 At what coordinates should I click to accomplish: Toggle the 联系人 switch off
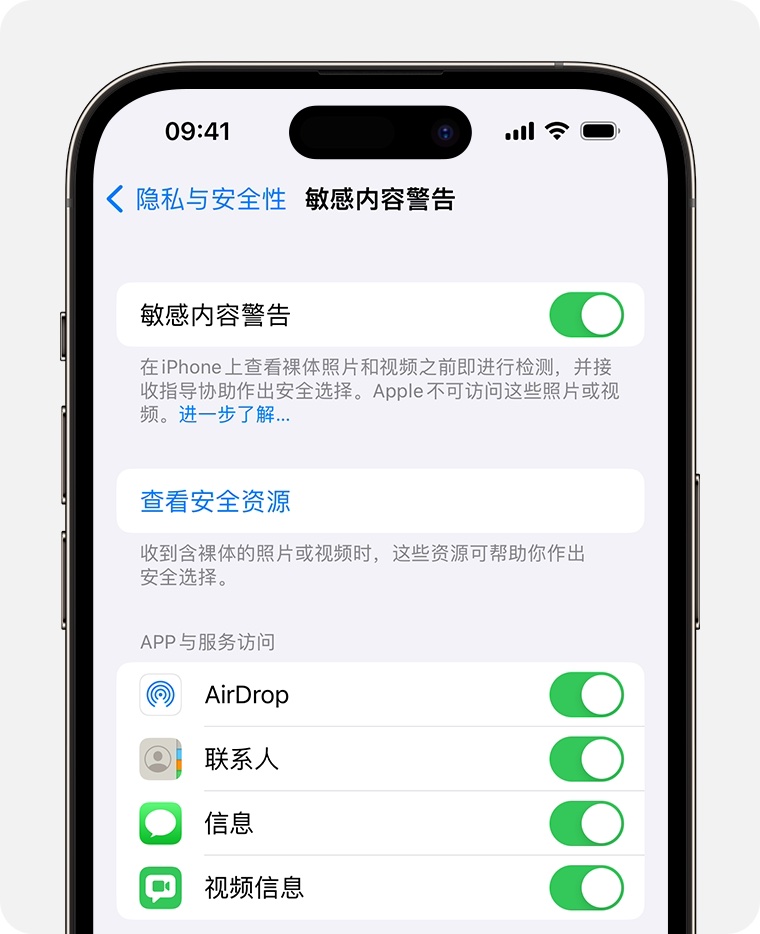pos(586,759)
